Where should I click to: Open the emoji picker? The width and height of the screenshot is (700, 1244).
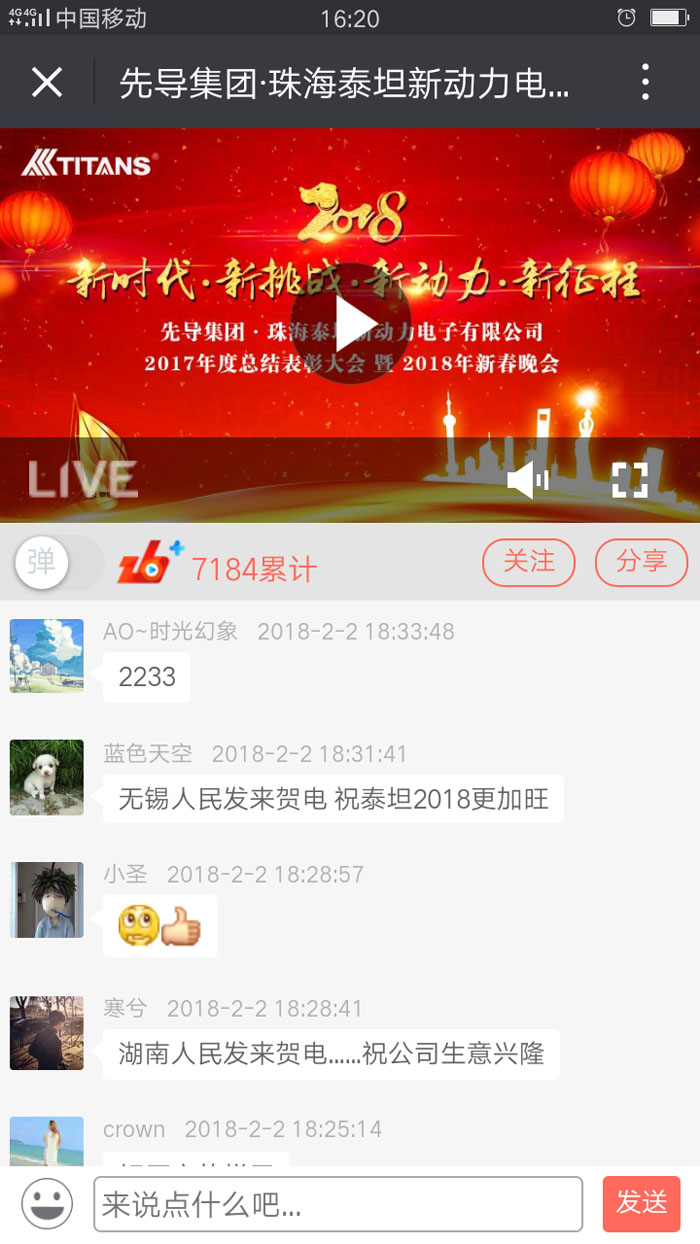(47, 1204)
